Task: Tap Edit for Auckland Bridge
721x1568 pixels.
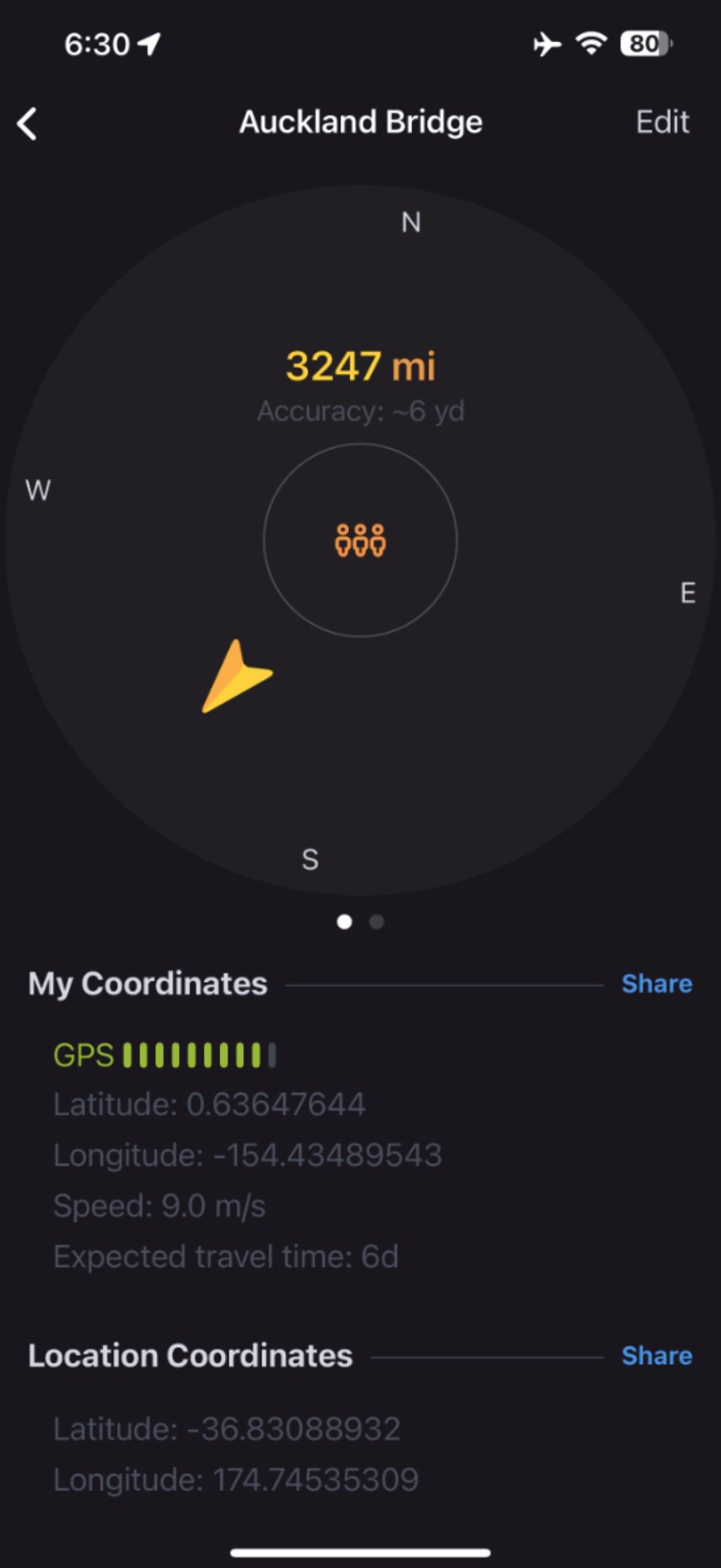Action: (x=662, y=123)
